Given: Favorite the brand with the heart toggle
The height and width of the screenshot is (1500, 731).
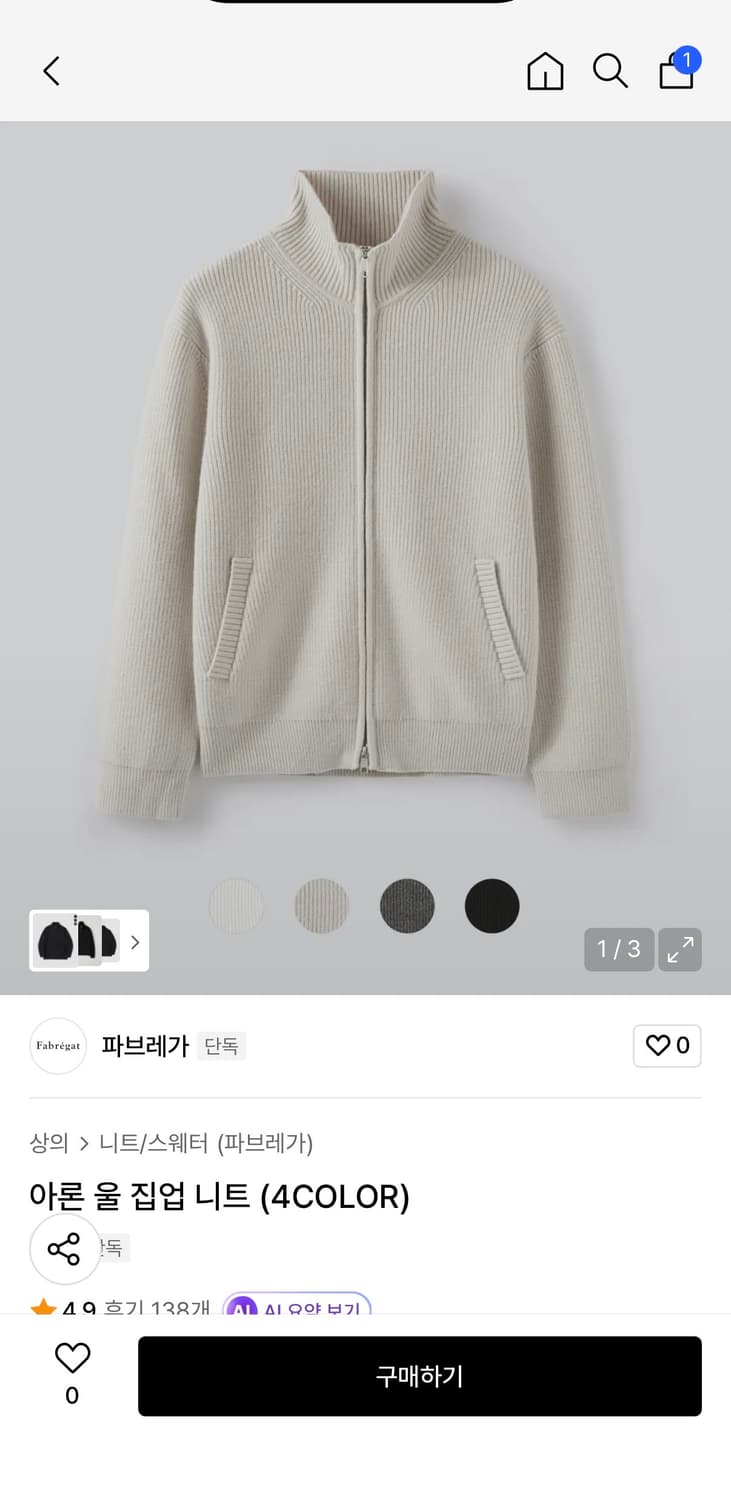Looking at the screenshot, I should (x=667, y=1046).
